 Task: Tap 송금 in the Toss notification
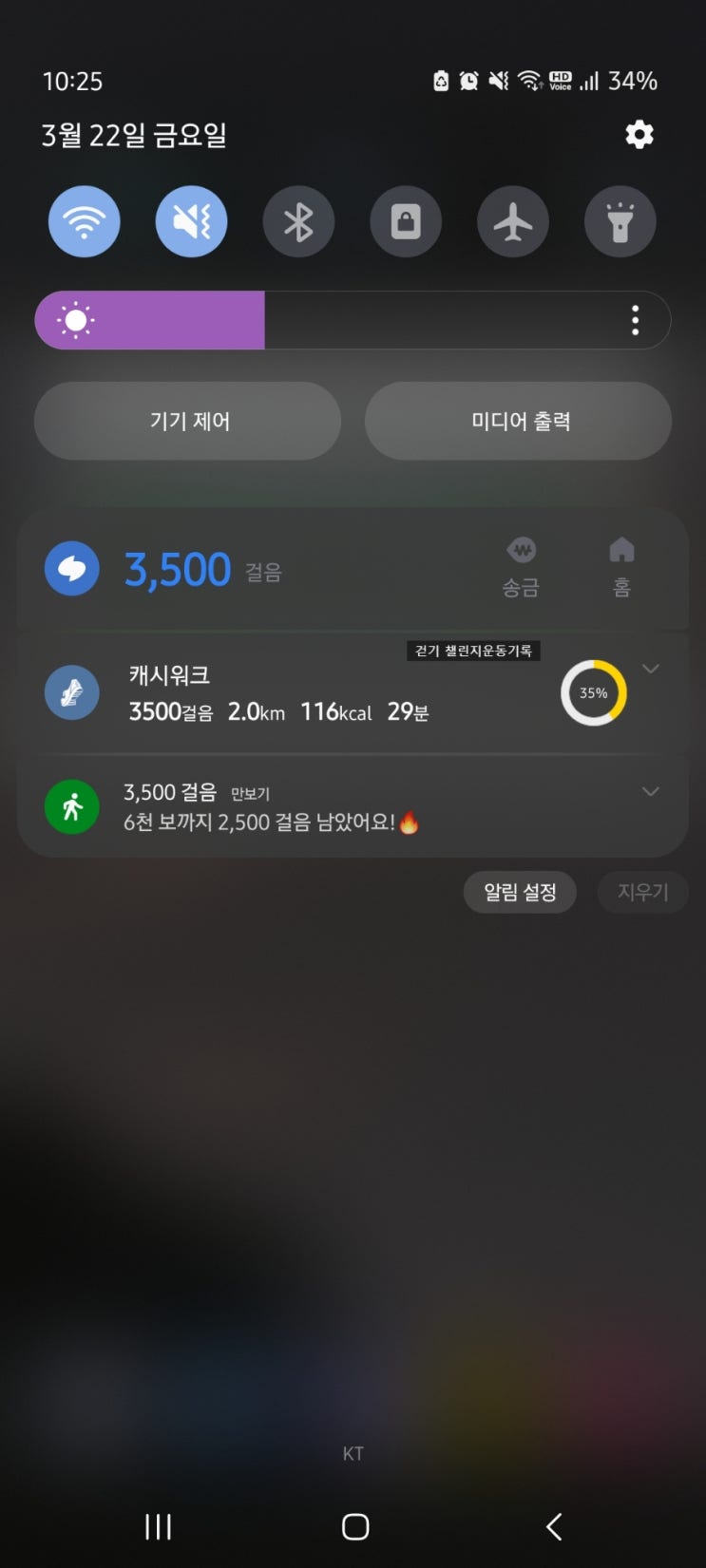[521, 568]
